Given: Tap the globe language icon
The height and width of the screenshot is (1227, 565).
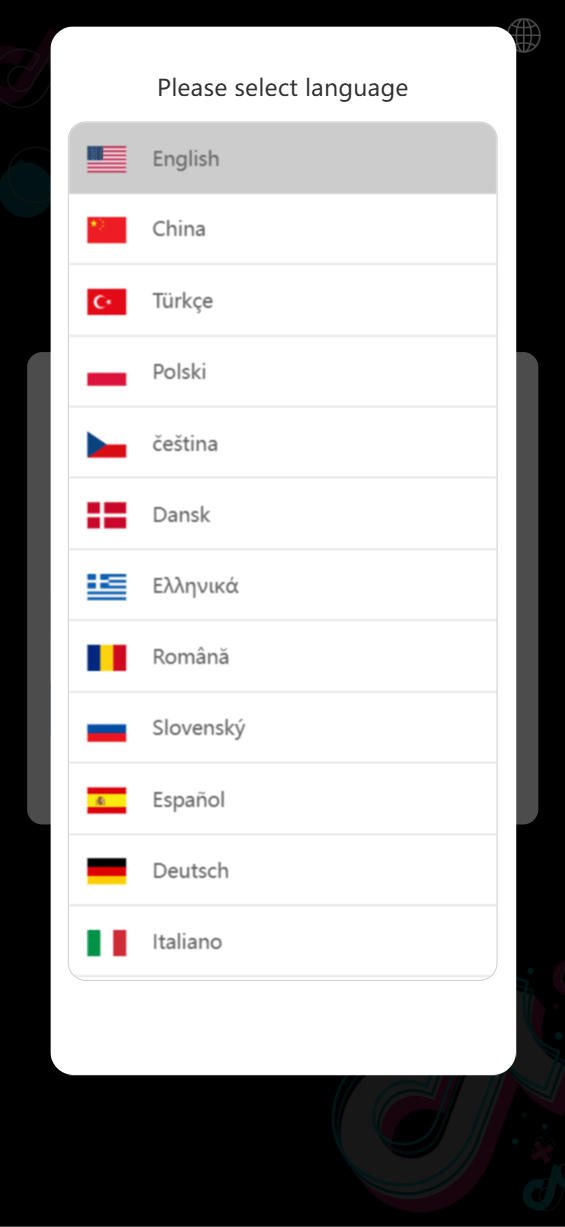Looking at the screenshot, I should pos(525,35).
